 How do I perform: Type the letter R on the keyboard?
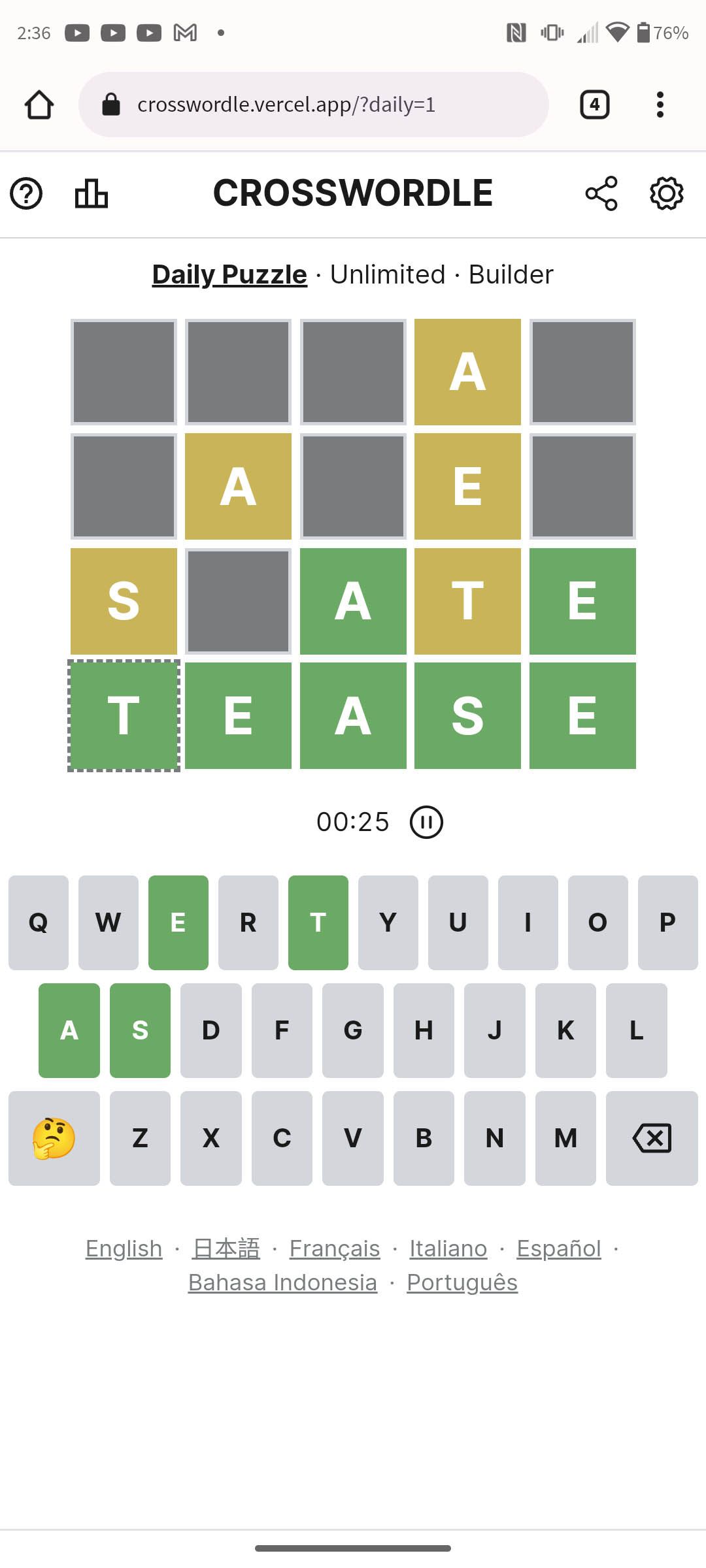(248, 923)
